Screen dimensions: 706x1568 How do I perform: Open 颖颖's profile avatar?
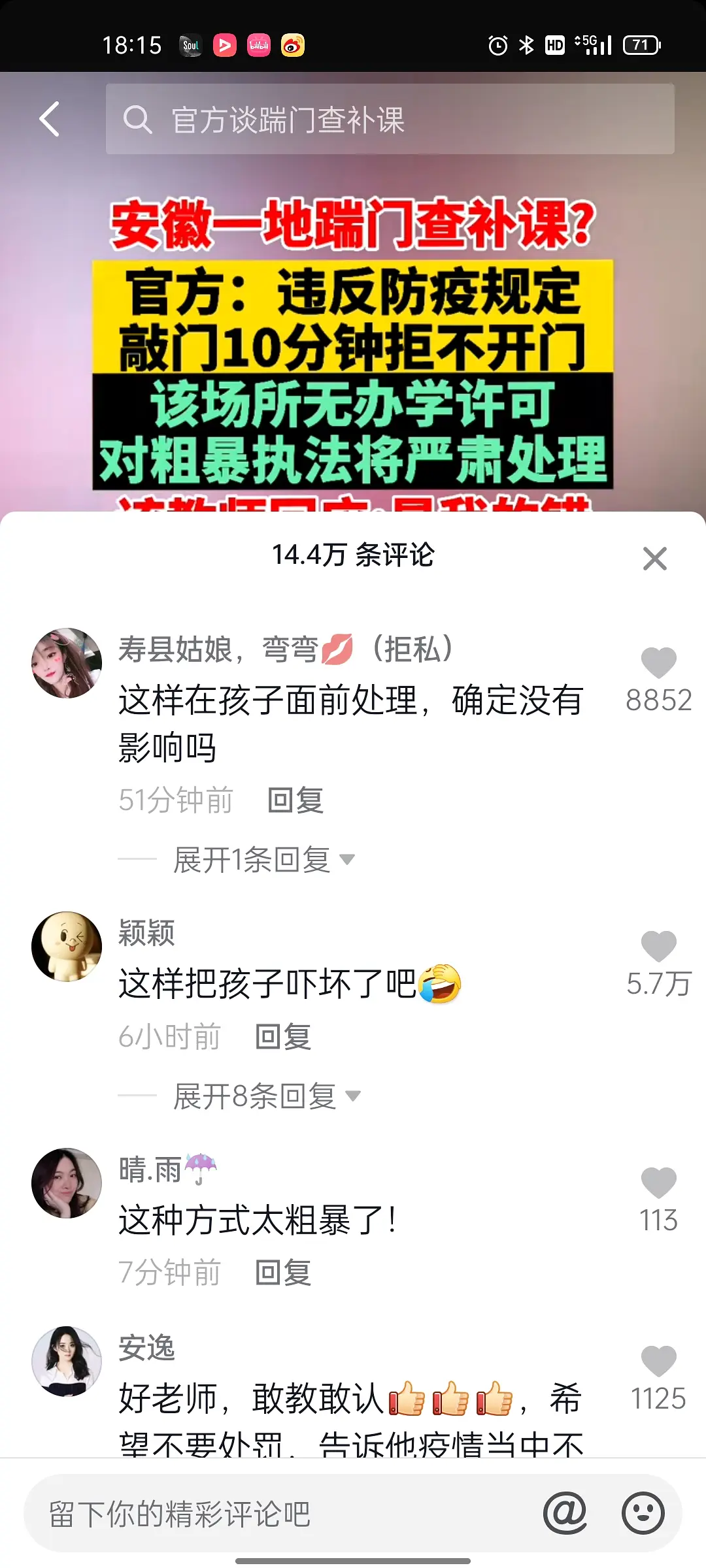(x=67, y=947)
